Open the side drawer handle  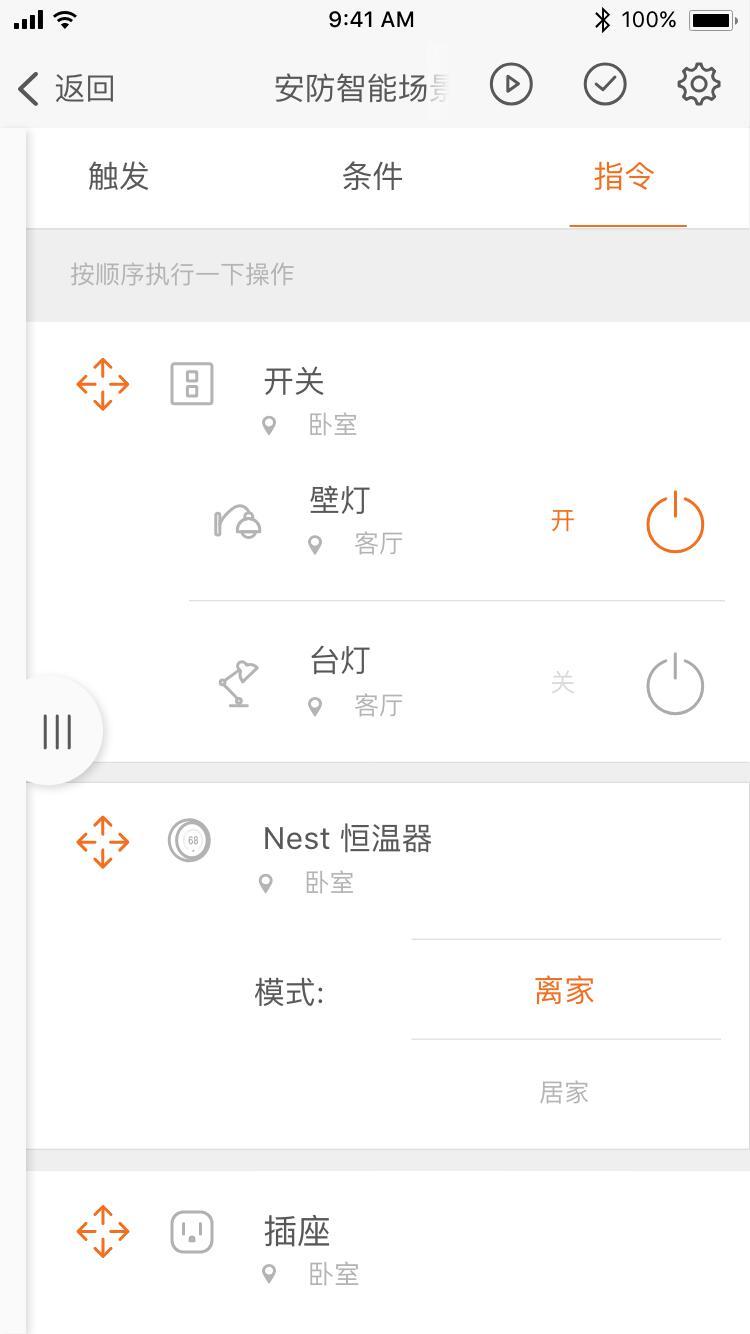(58, 731)
